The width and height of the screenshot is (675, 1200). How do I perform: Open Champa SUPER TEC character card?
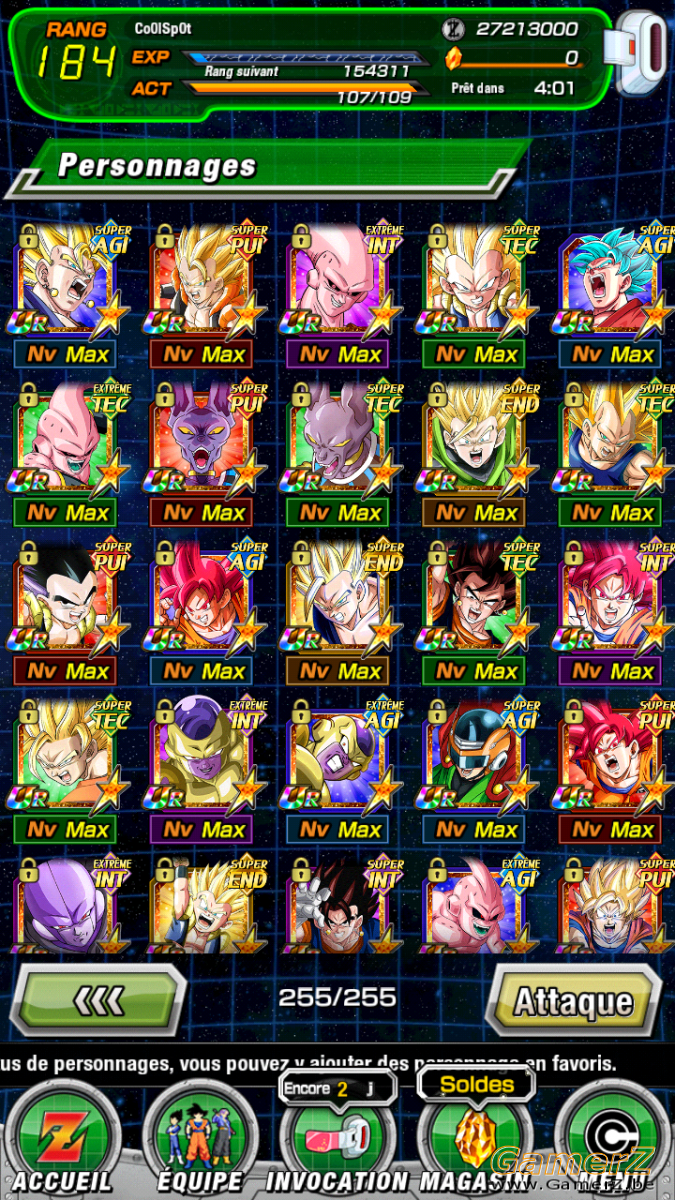(337, 442)
